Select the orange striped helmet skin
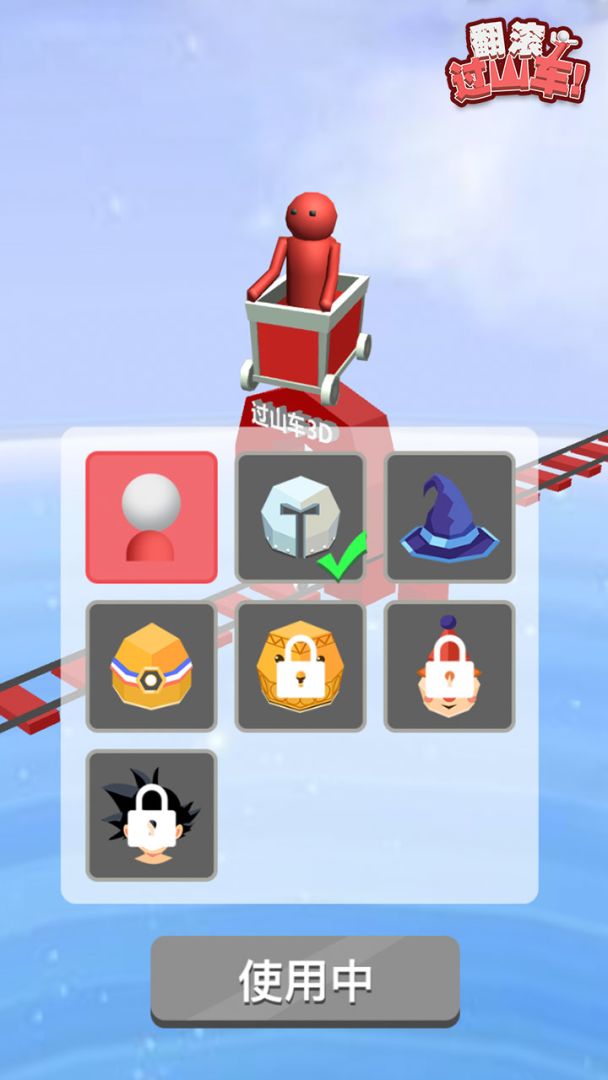 click(x=151, y=666)
